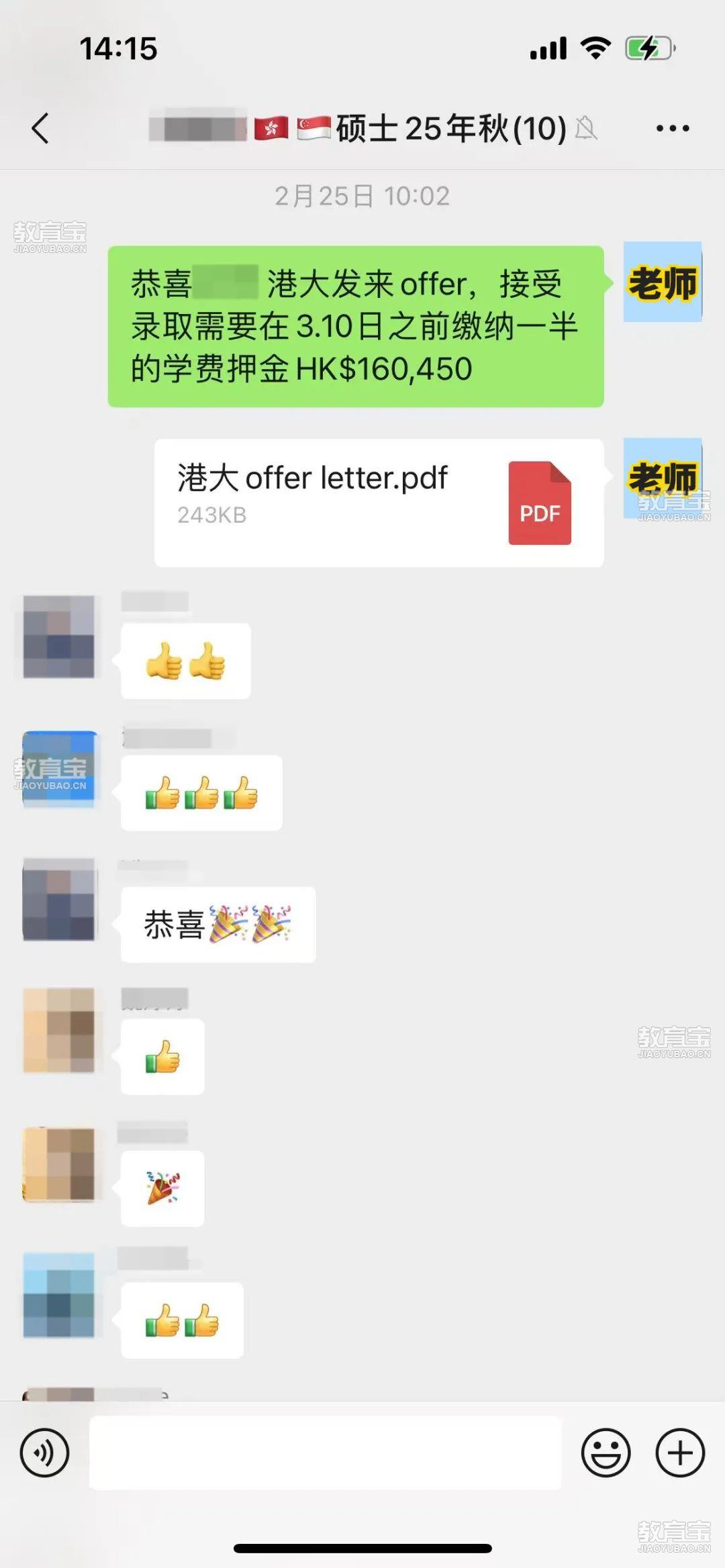Open the emoji sticker panel
725x1568 pixels.
[x=606, y=1453]
